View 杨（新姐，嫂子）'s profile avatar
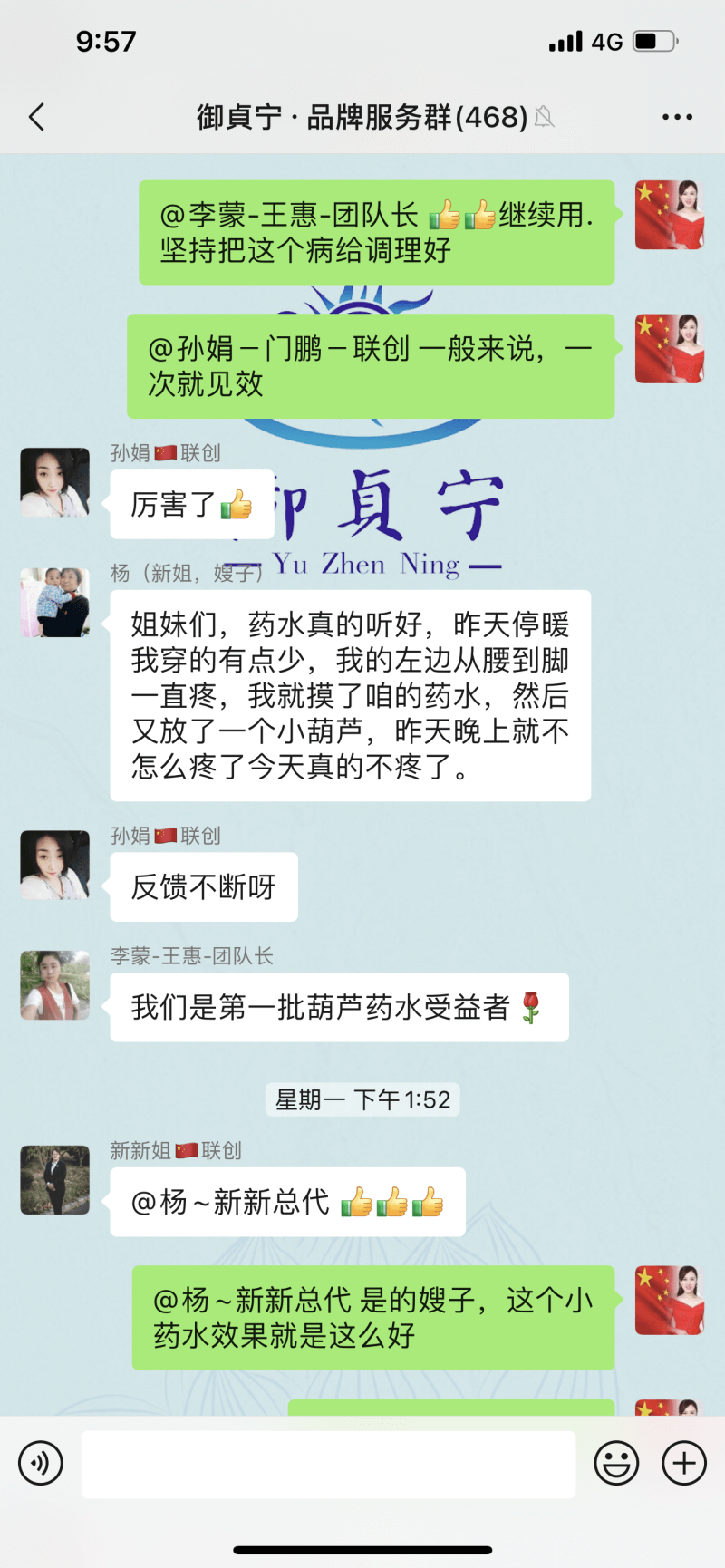 pyautogui.click(x=55, y=603)
